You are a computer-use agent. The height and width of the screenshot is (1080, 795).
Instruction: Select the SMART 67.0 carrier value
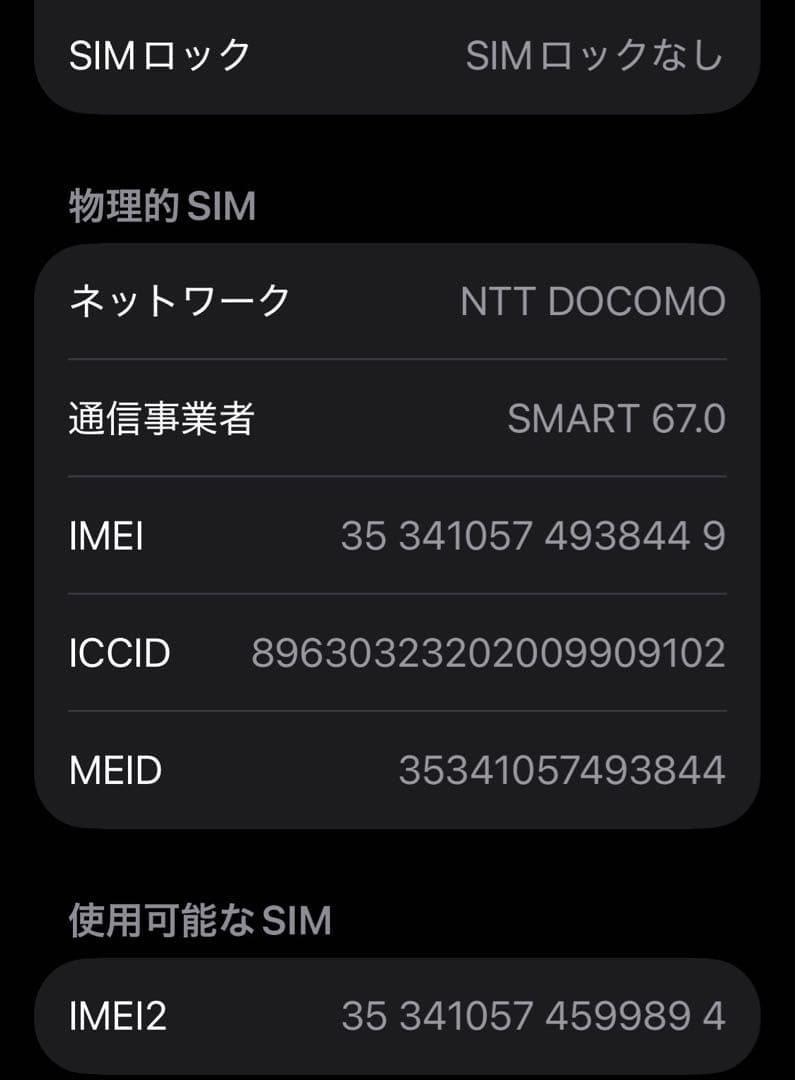618,419
